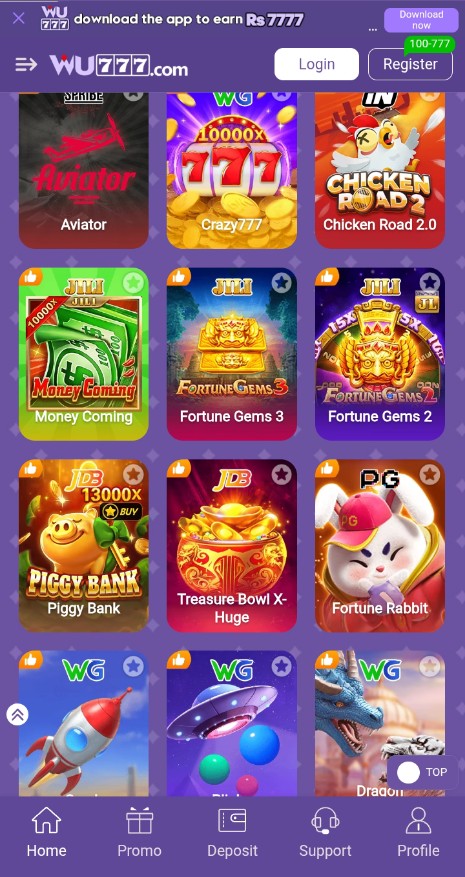Open Chicken Road 2.0 game
Viewport: 465px width, 877px height.
coord(380,170)
